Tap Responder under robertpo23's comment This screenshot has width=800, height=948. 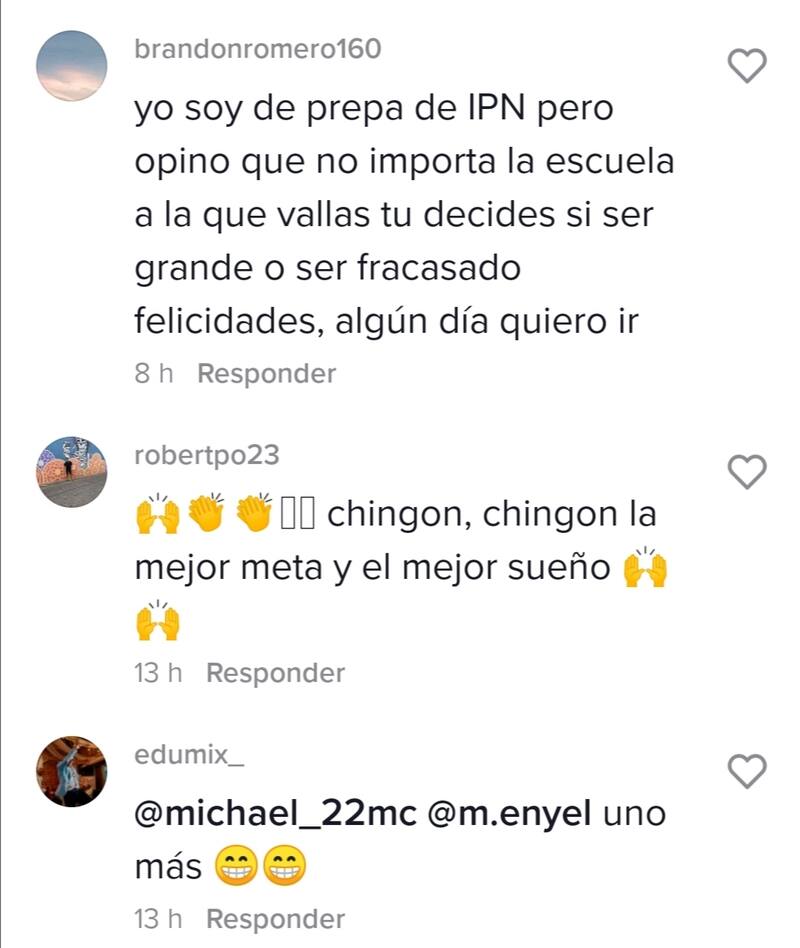click(275, 673)
